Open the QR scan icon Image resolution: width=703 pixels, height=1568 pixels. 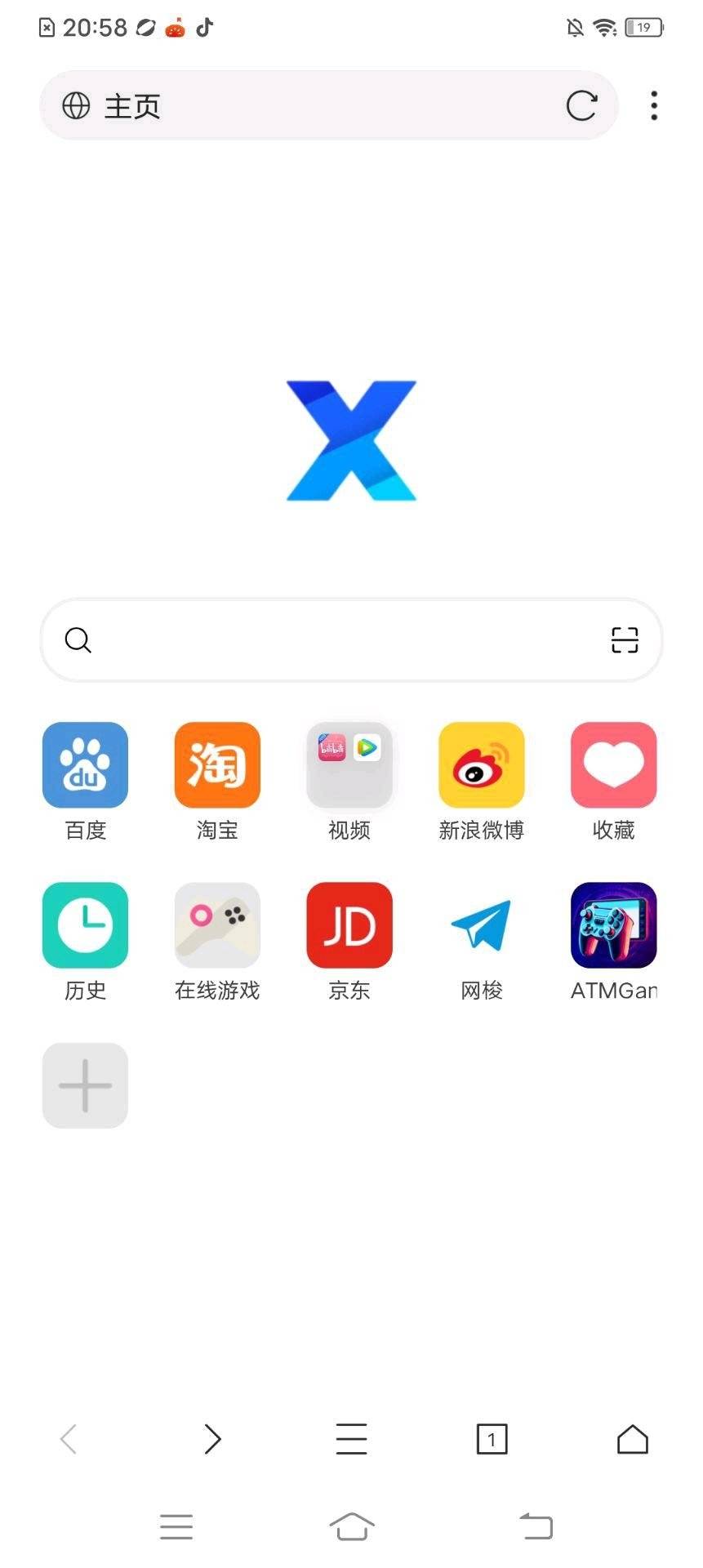click(625, 640)
